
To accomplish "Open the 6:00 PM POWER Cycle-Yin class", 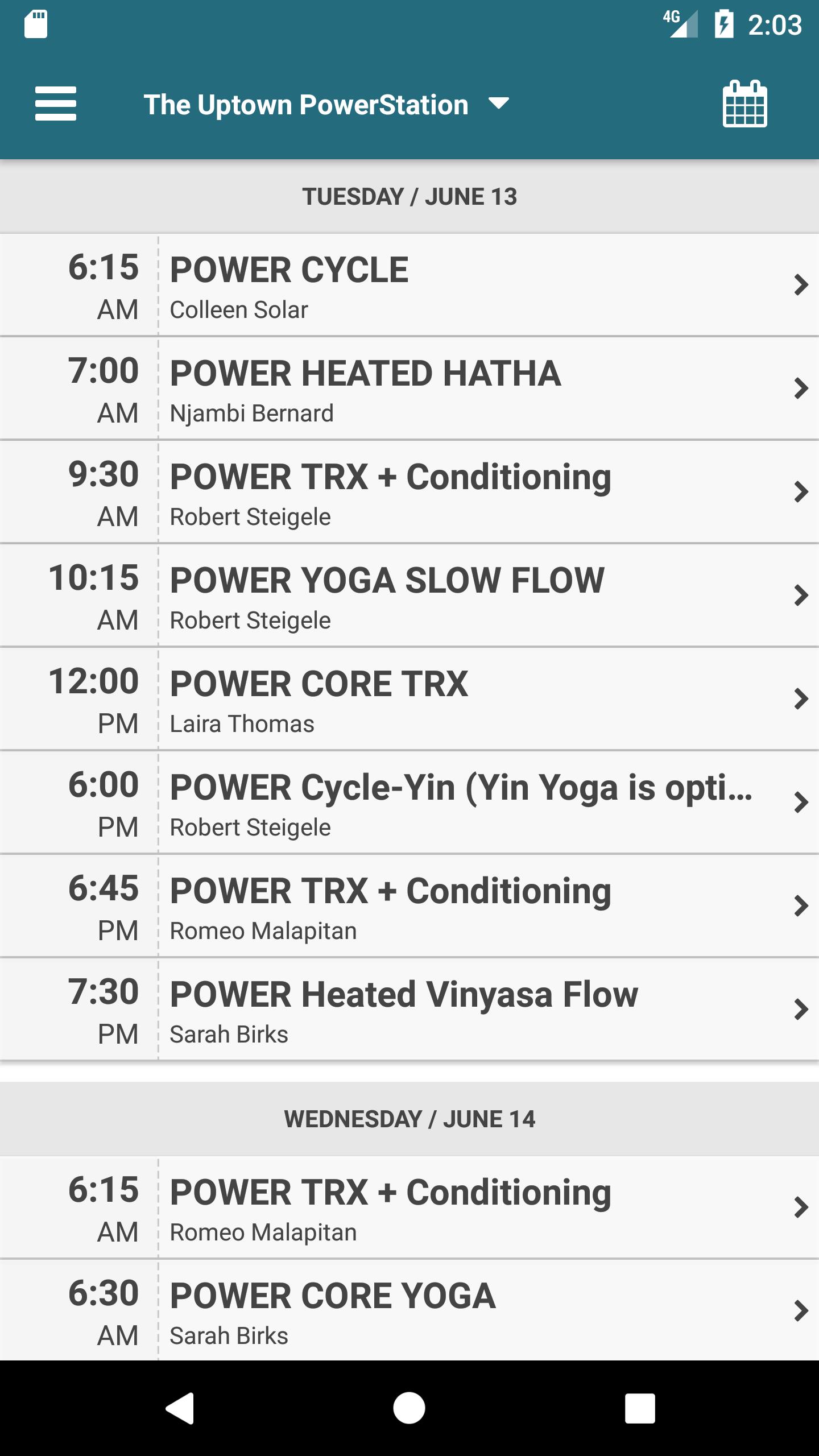I will (409, 803).
